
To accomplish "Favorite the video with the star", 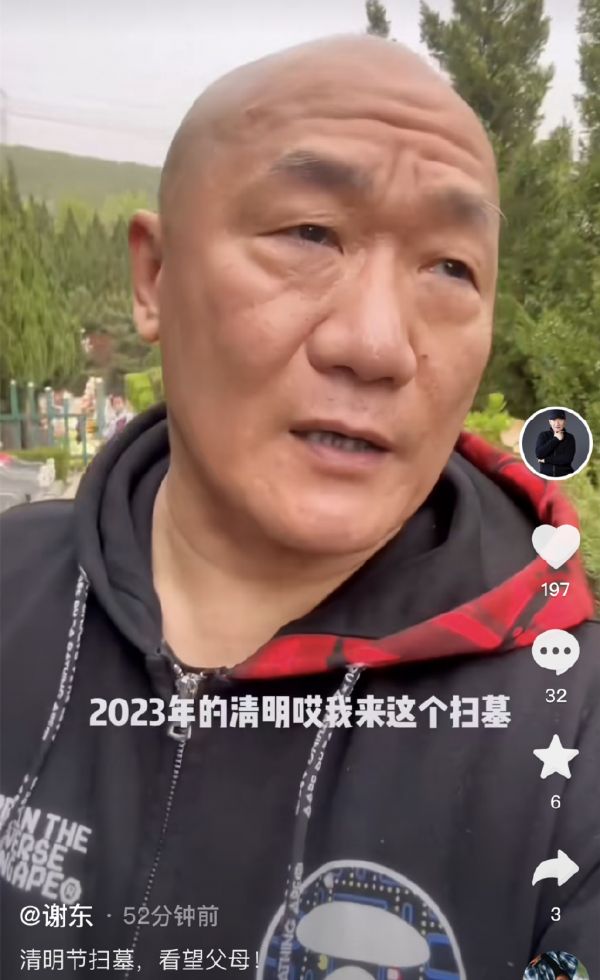I will pos(556,757).
